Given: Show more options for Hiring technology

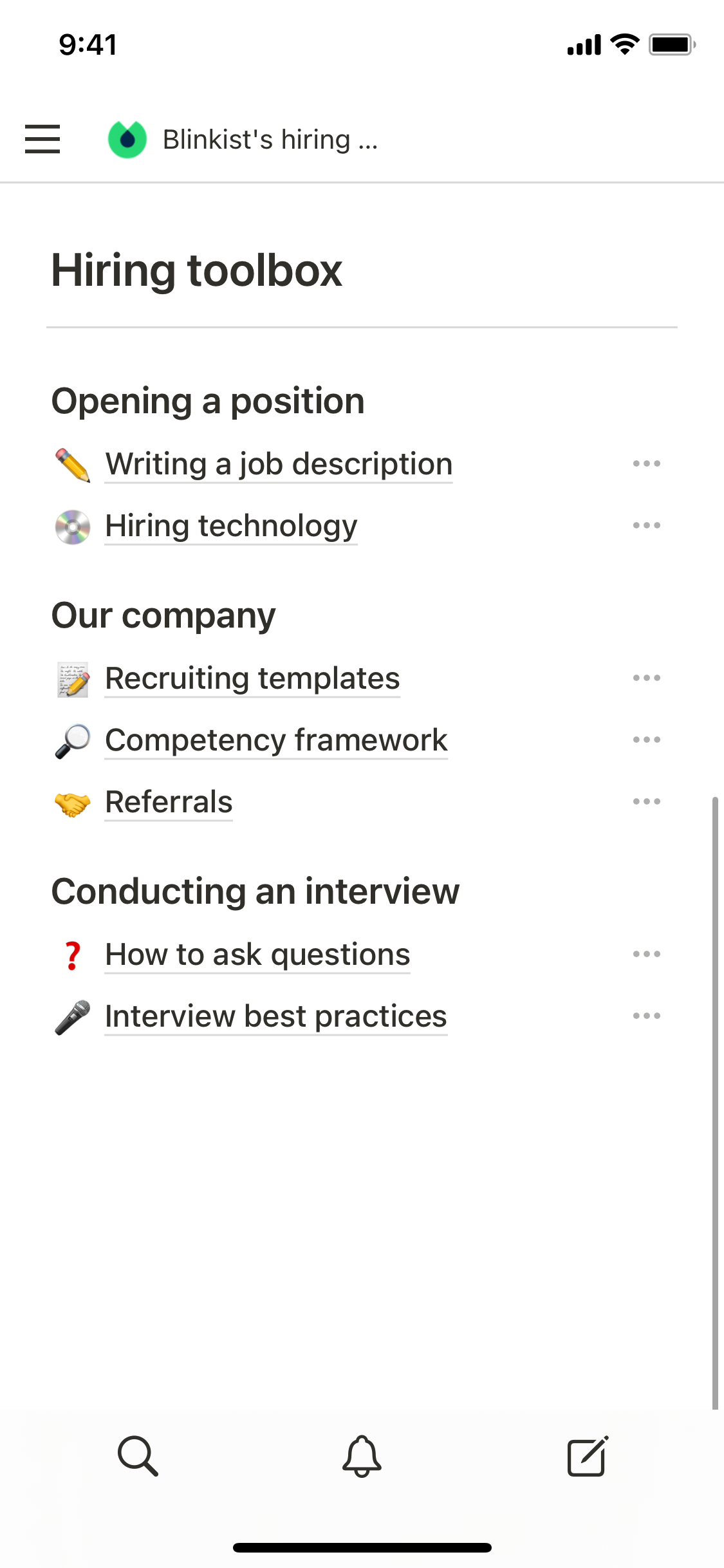Looking at the screenshot, I should (646, 525).
